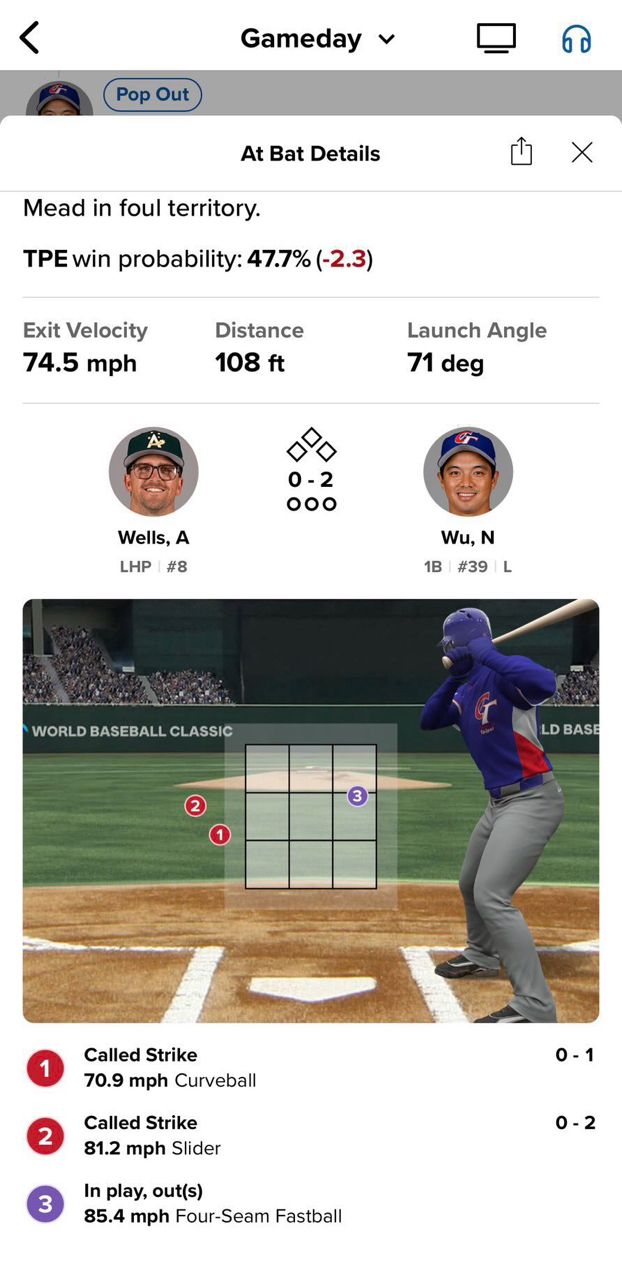
Task: Go back using the top-left arrow
Action: coord(30,39)
